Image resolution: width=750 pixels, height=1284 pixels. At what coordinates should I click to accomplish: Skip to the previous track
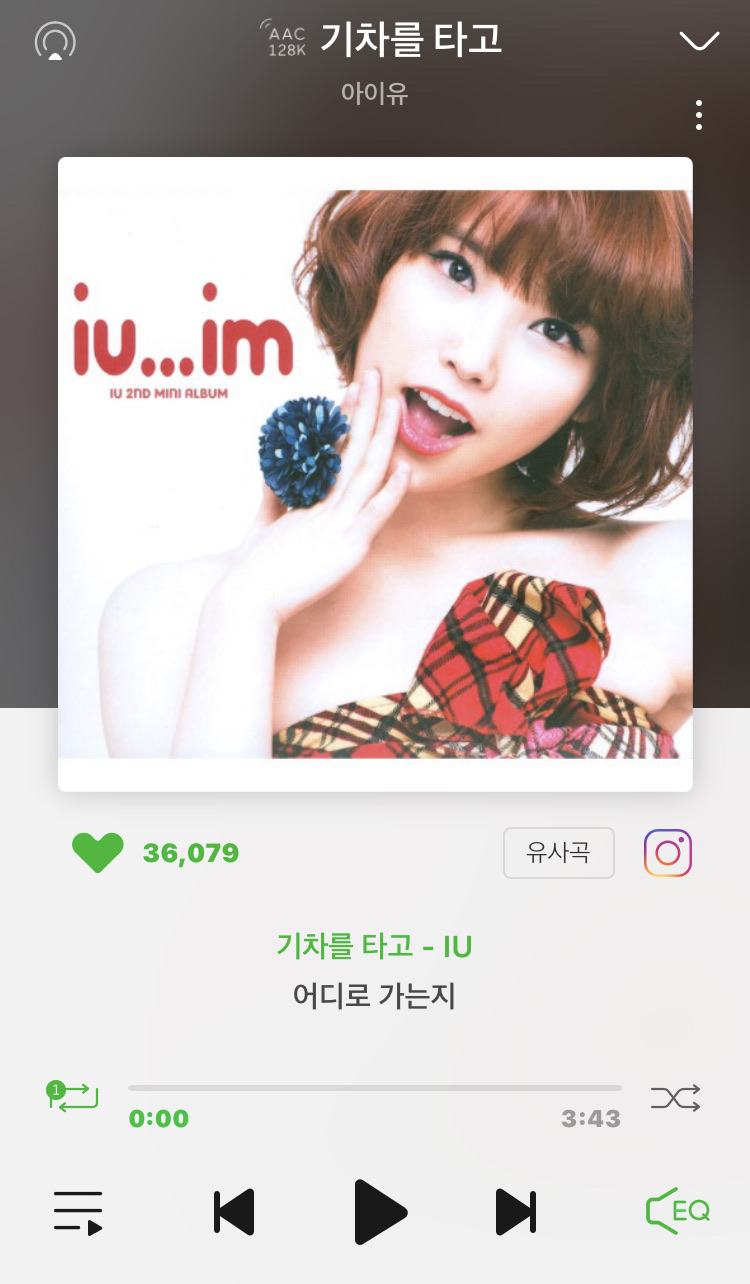[234, 1213]
